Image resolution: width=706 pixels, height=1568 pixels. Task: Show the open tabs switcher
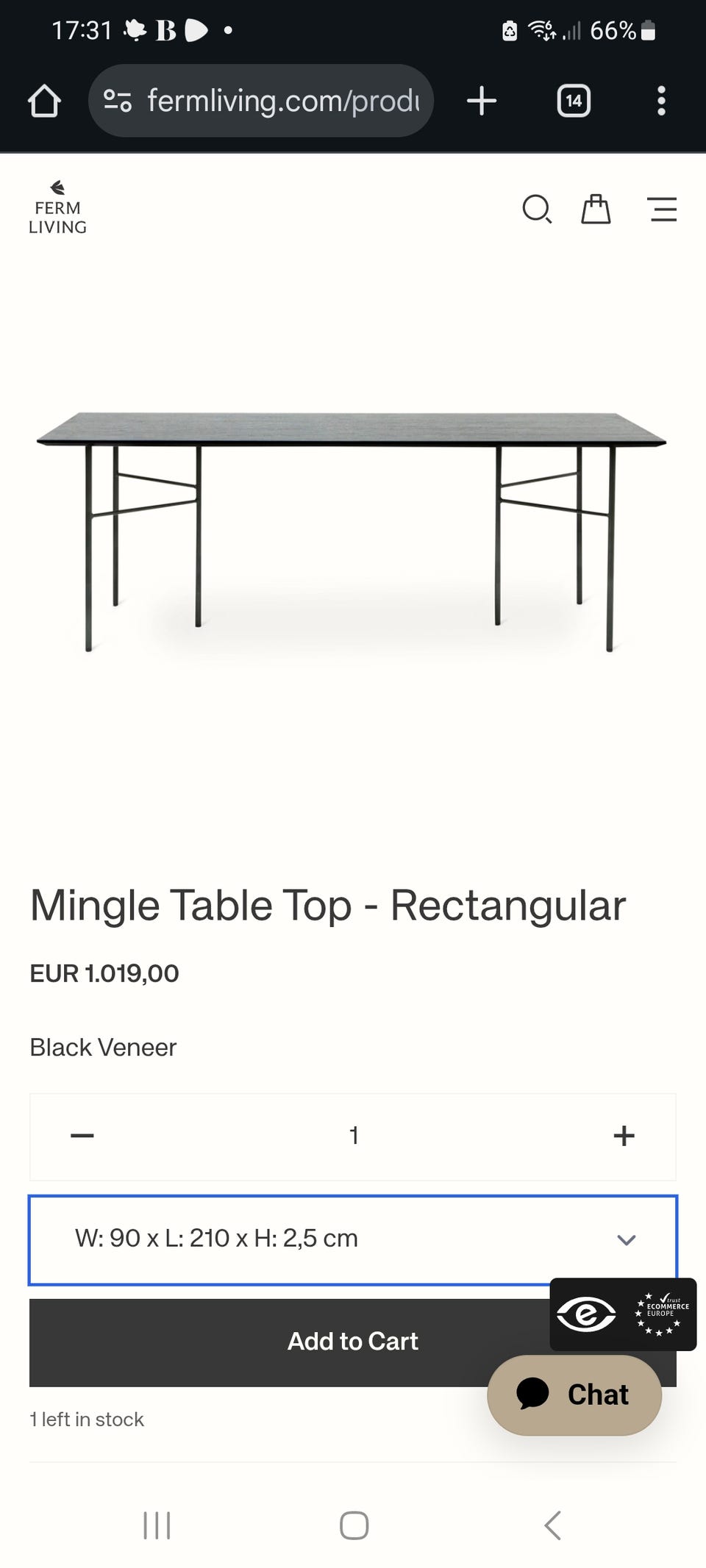pos(574,101)
